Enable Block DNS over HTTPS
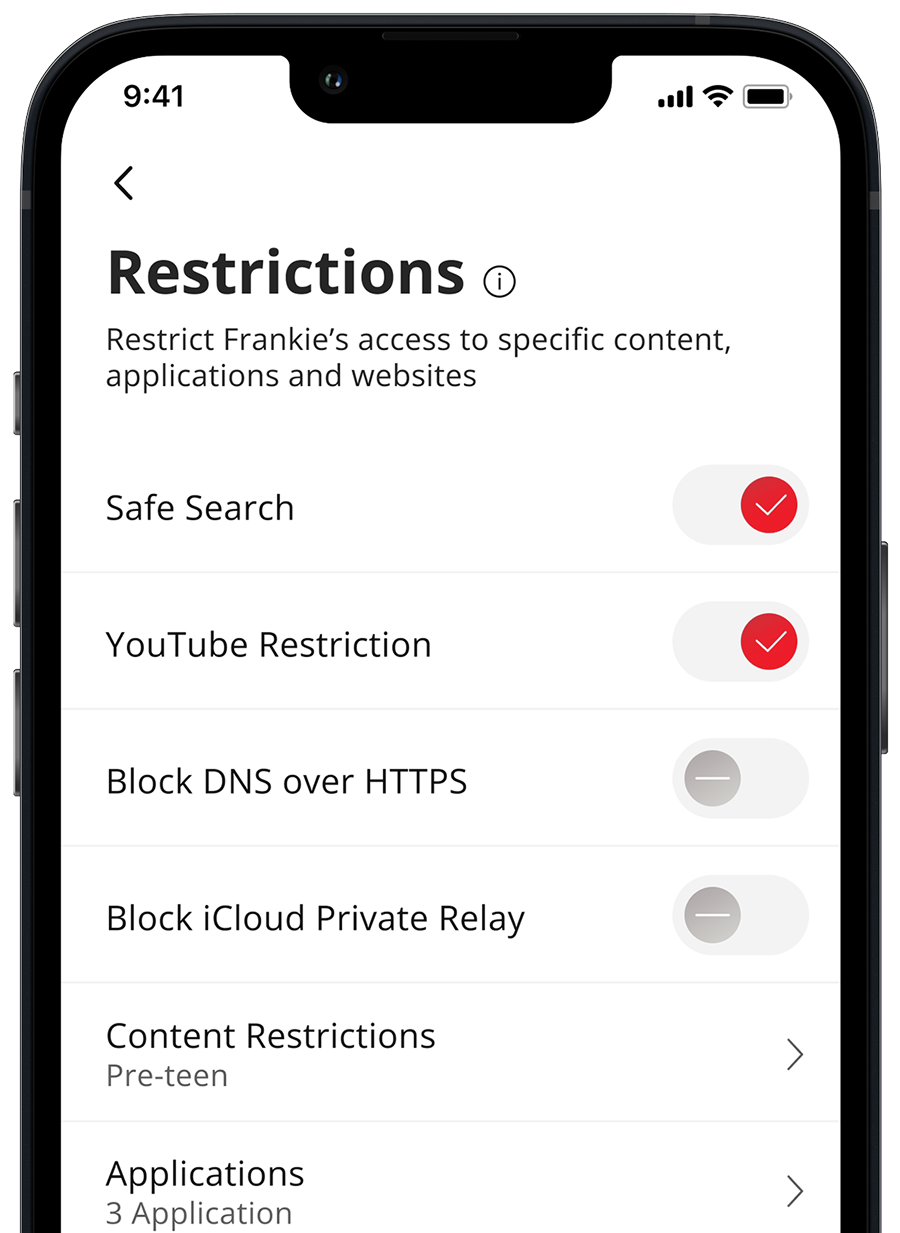Image resolution: width=900 pixels, height=1233 pixels. pos(740,778)
